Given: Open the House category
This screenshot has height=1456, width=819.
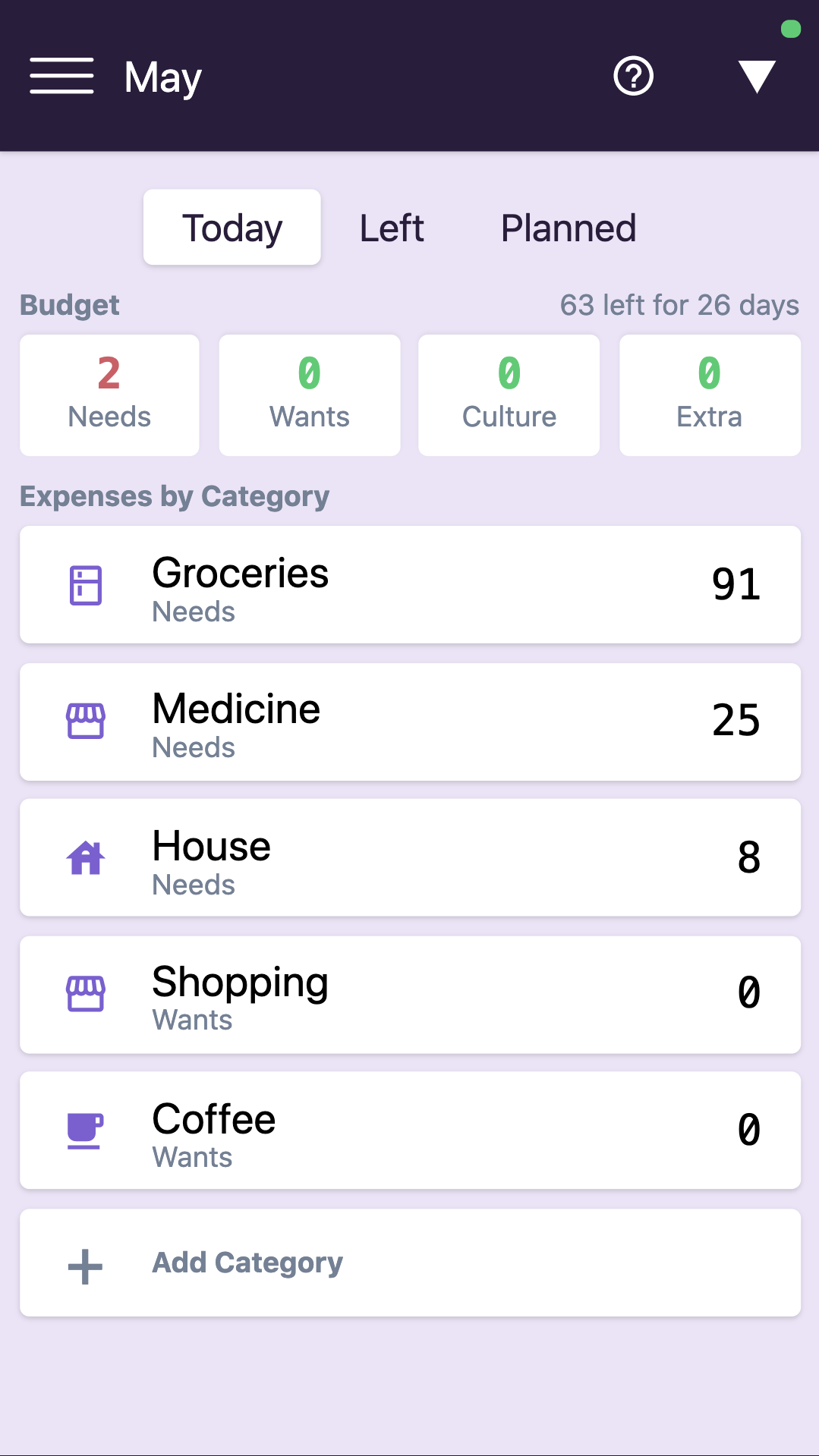Looking at the screenshot, I should click(410, 857).
